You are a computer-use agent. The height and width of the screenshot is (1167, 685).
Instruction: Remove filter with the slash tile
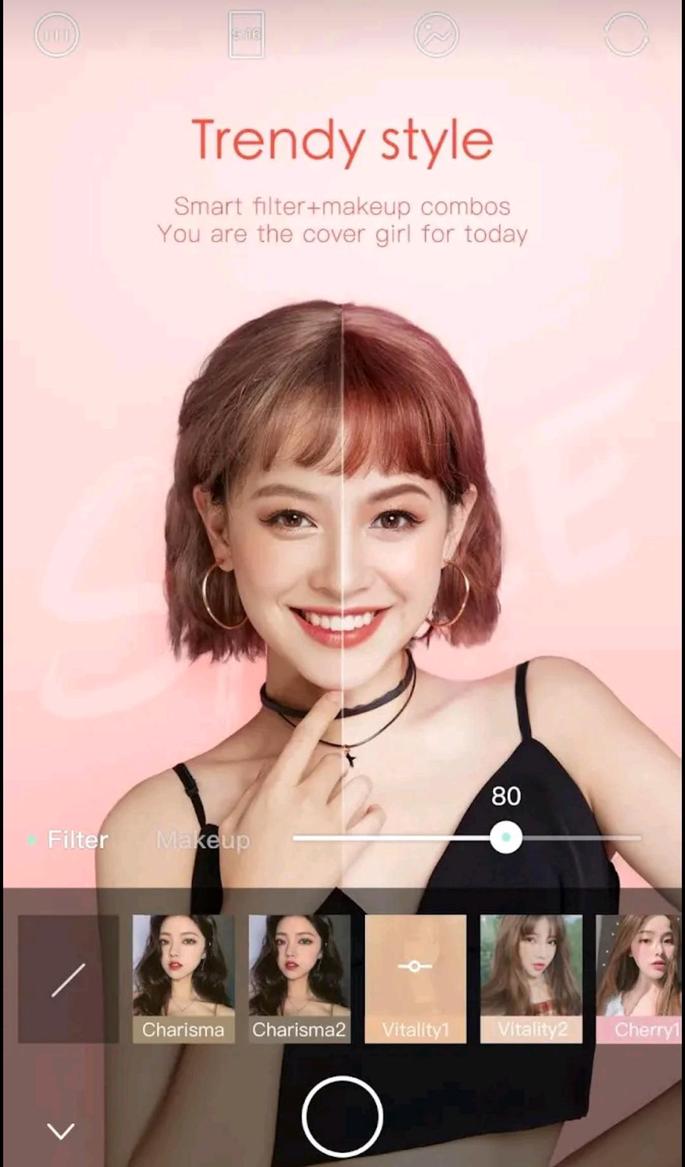[68, 979]
